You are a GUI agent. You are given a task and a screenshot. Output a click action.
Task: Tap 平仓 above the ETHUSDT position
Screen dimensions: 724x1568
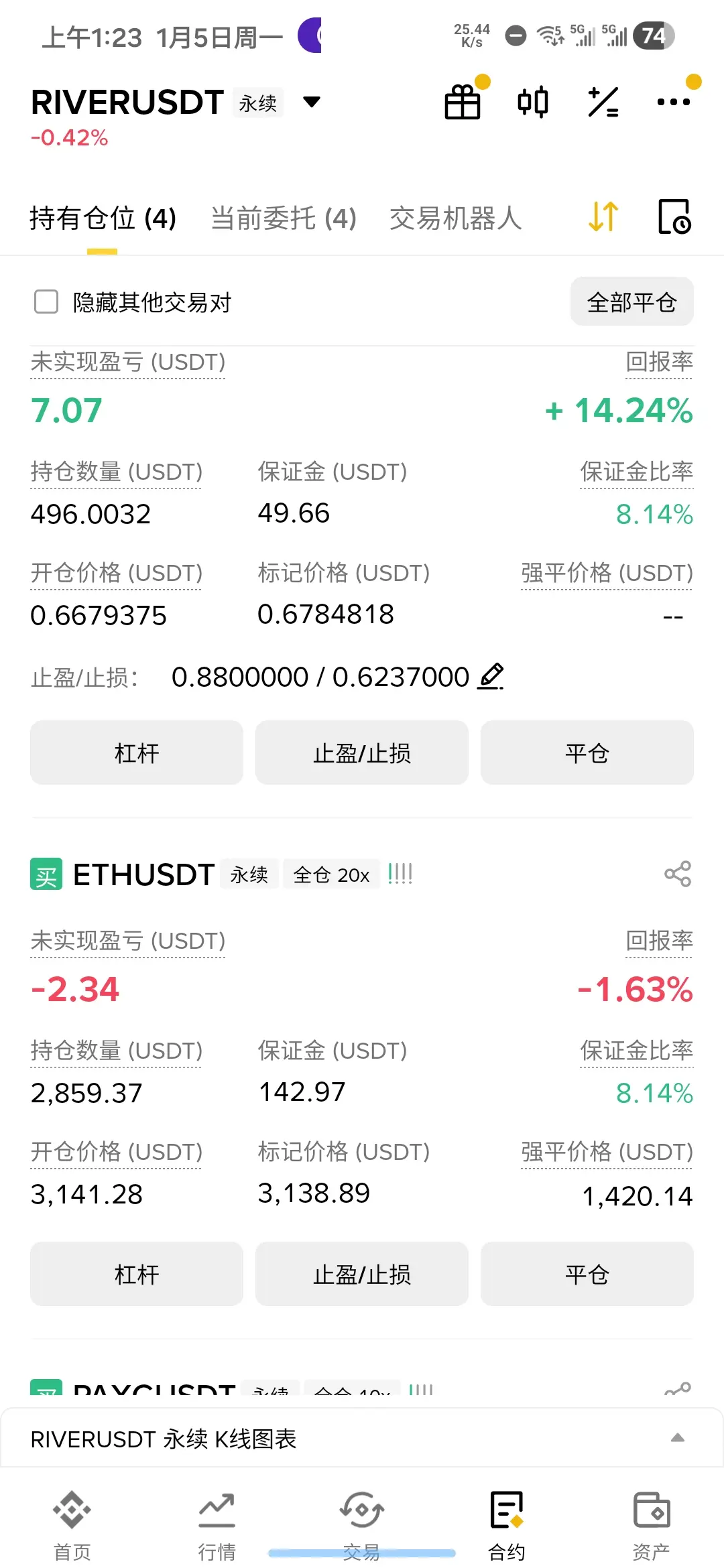[587, 753]
